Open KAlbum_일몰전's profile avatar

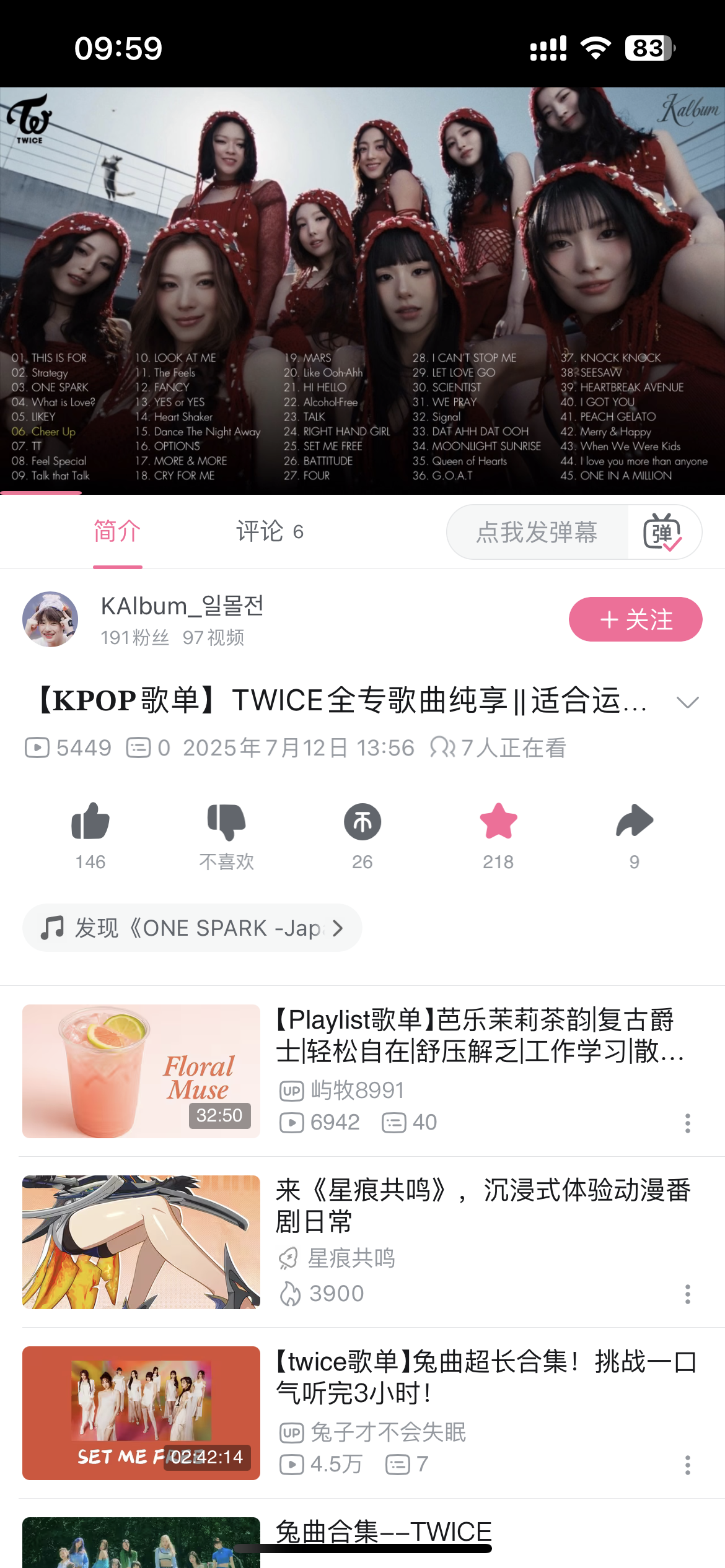pyautogui.click(x=50, y=619)
